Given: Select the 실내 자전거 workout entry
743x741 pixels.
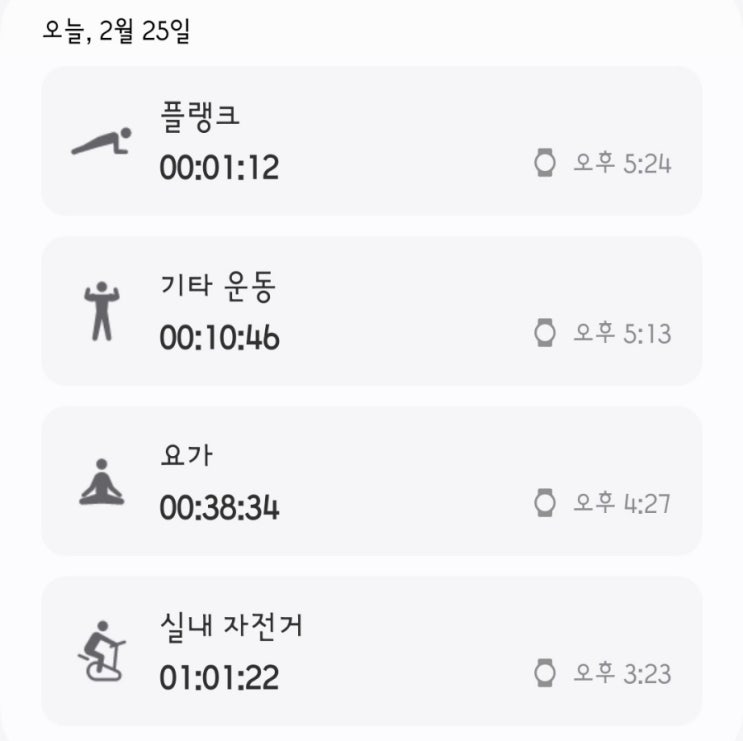Looking at the screenshot, I should pyautogui.click(x=371, y=651).
